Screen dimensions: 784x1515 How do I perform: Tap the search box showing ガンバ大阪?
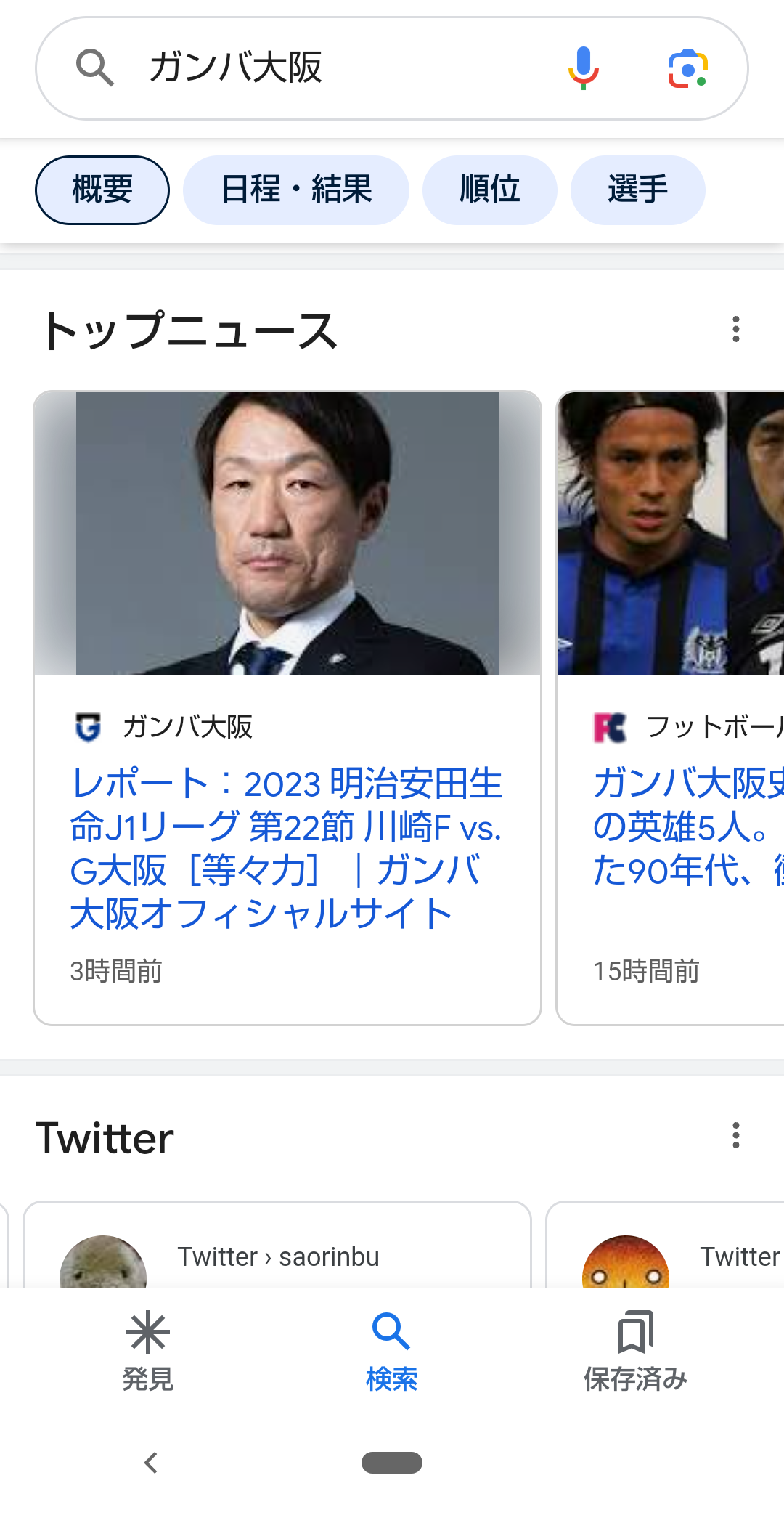[x=319, y=68]
